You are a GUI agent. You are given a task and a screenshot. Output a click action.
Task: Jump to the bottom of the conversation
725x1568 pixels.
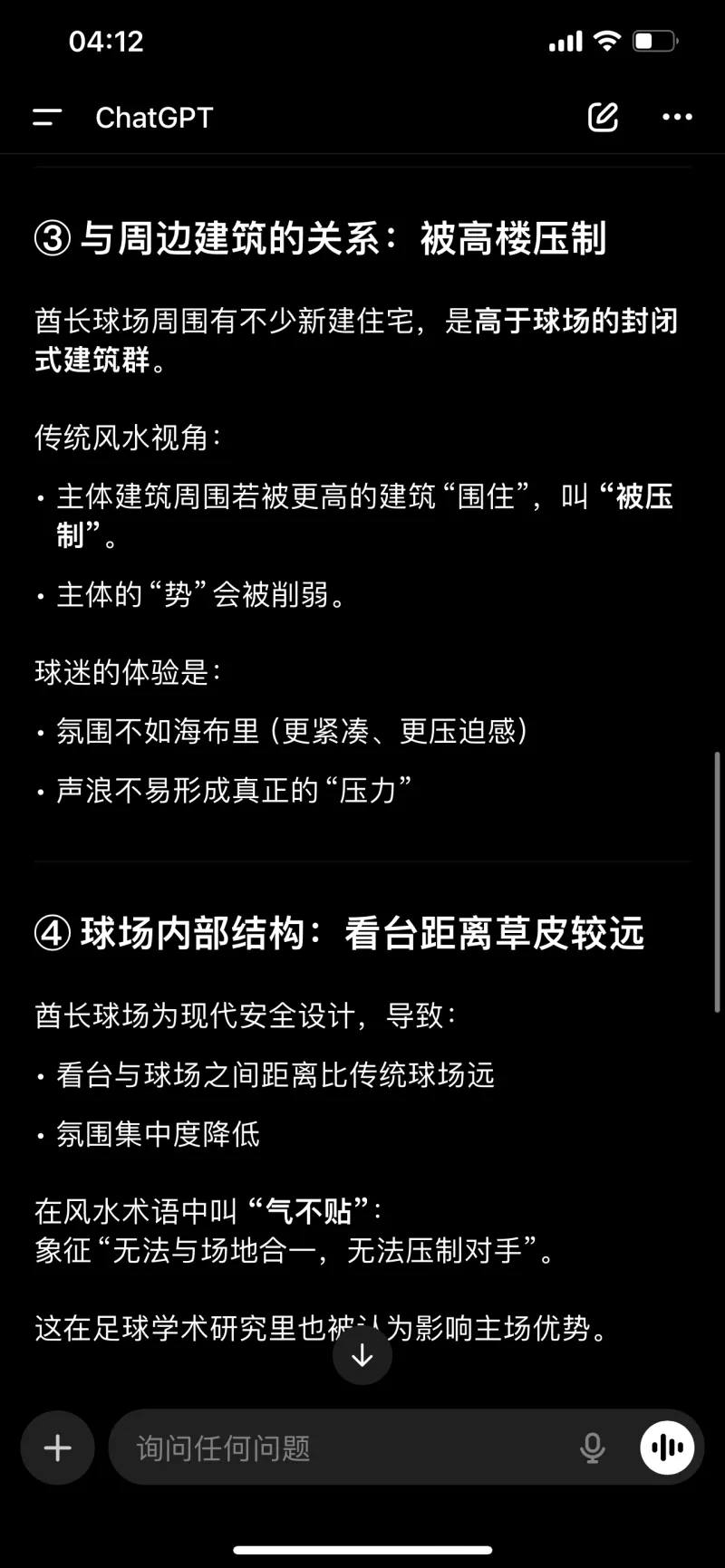click(362, 1355)
